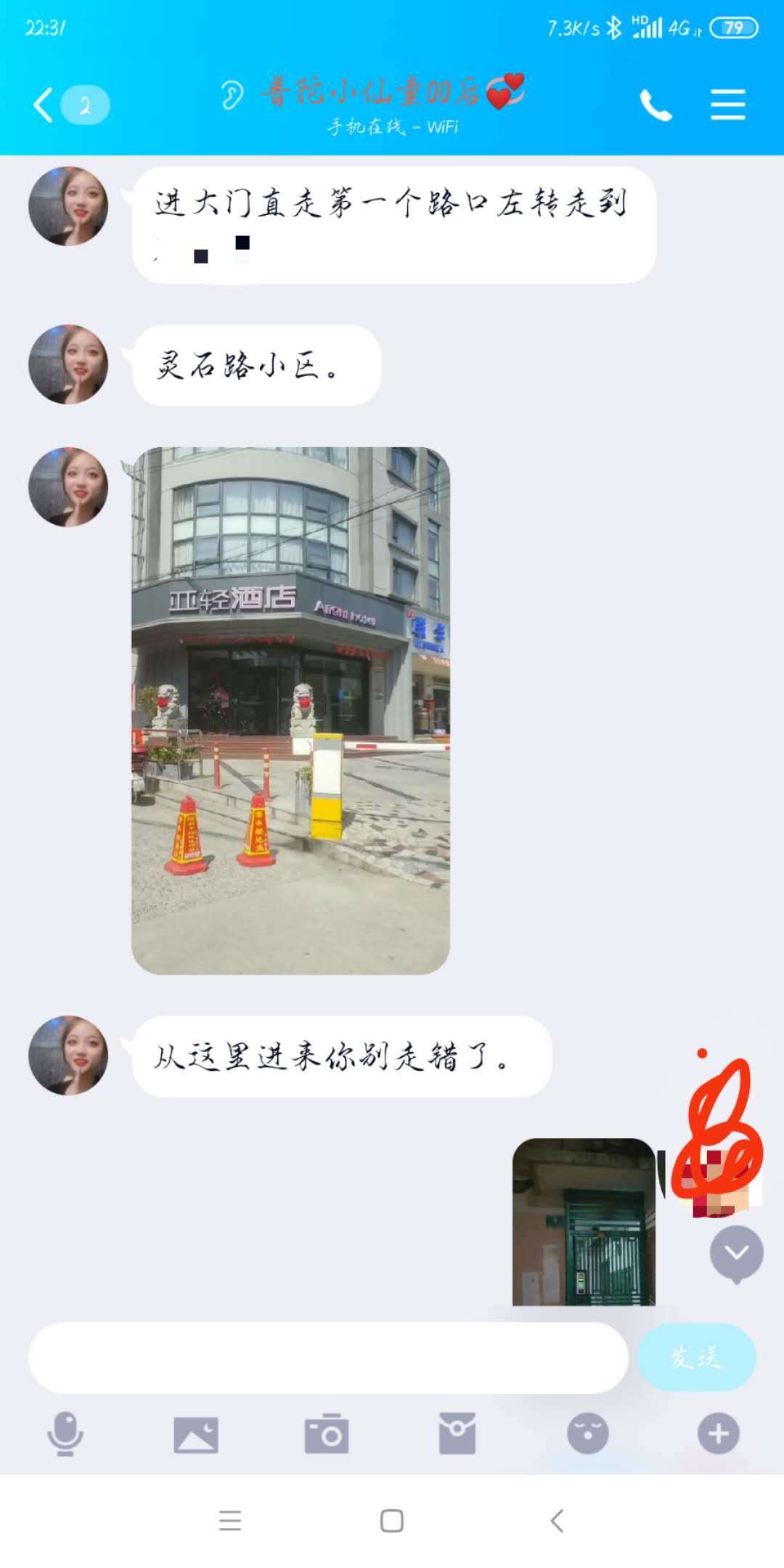Open the camera to take a photo
784x1568 pixels.
(327, 1434)
